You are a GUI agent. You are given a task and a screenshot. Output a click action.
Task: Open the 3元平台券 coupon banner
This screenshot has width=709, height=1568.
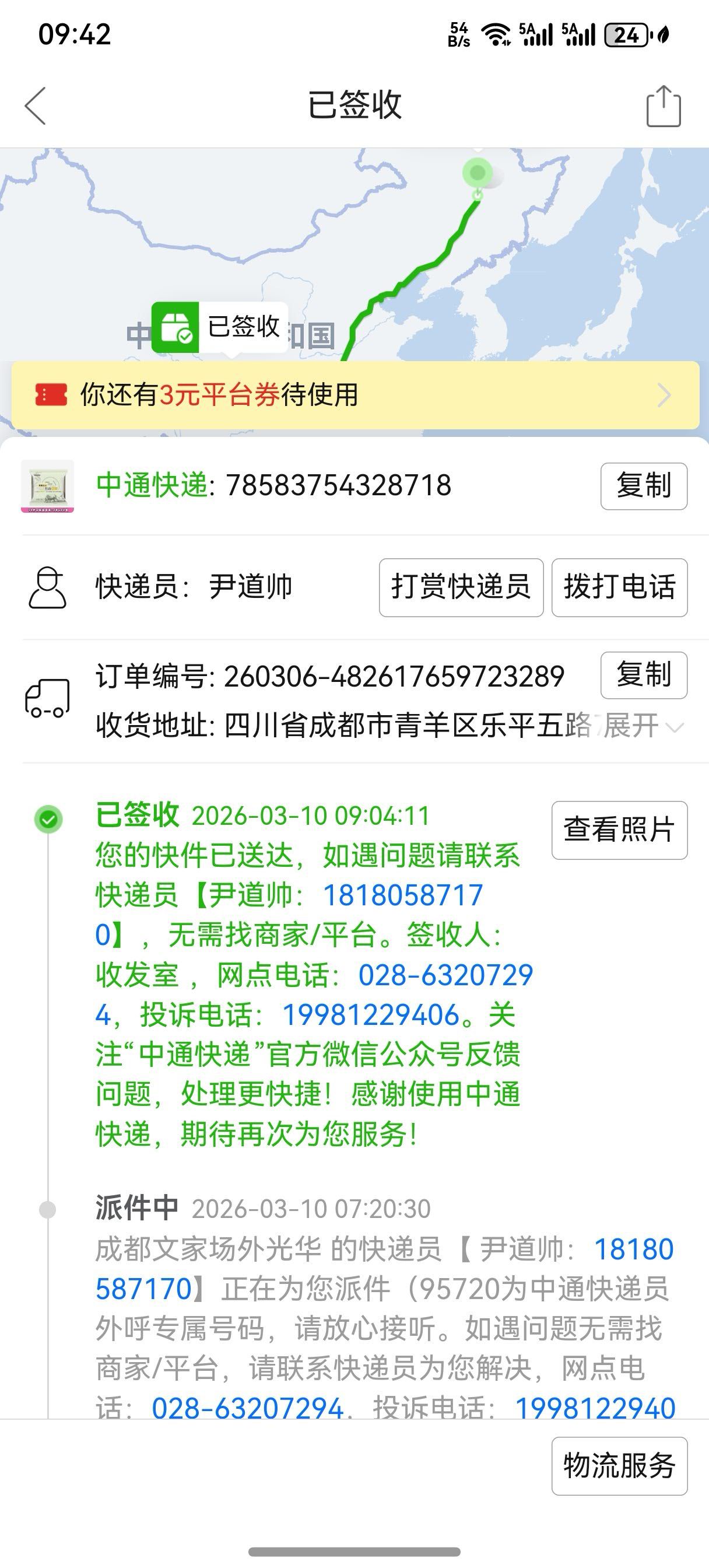355,395
